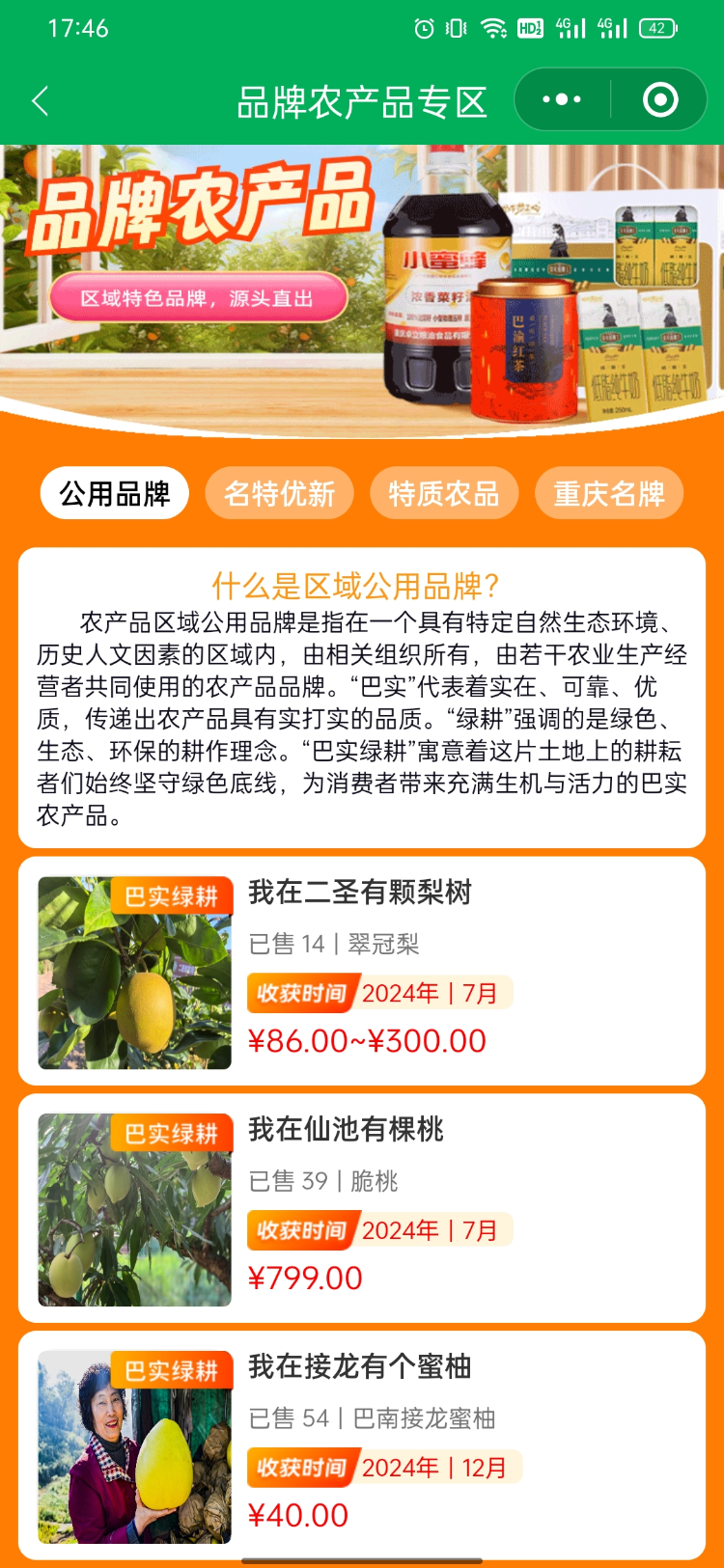The height and width of the screenshot is (1568, 724).
Task: Switch to the 重庆名牌 tab
Action: click(x=609, y=494)
